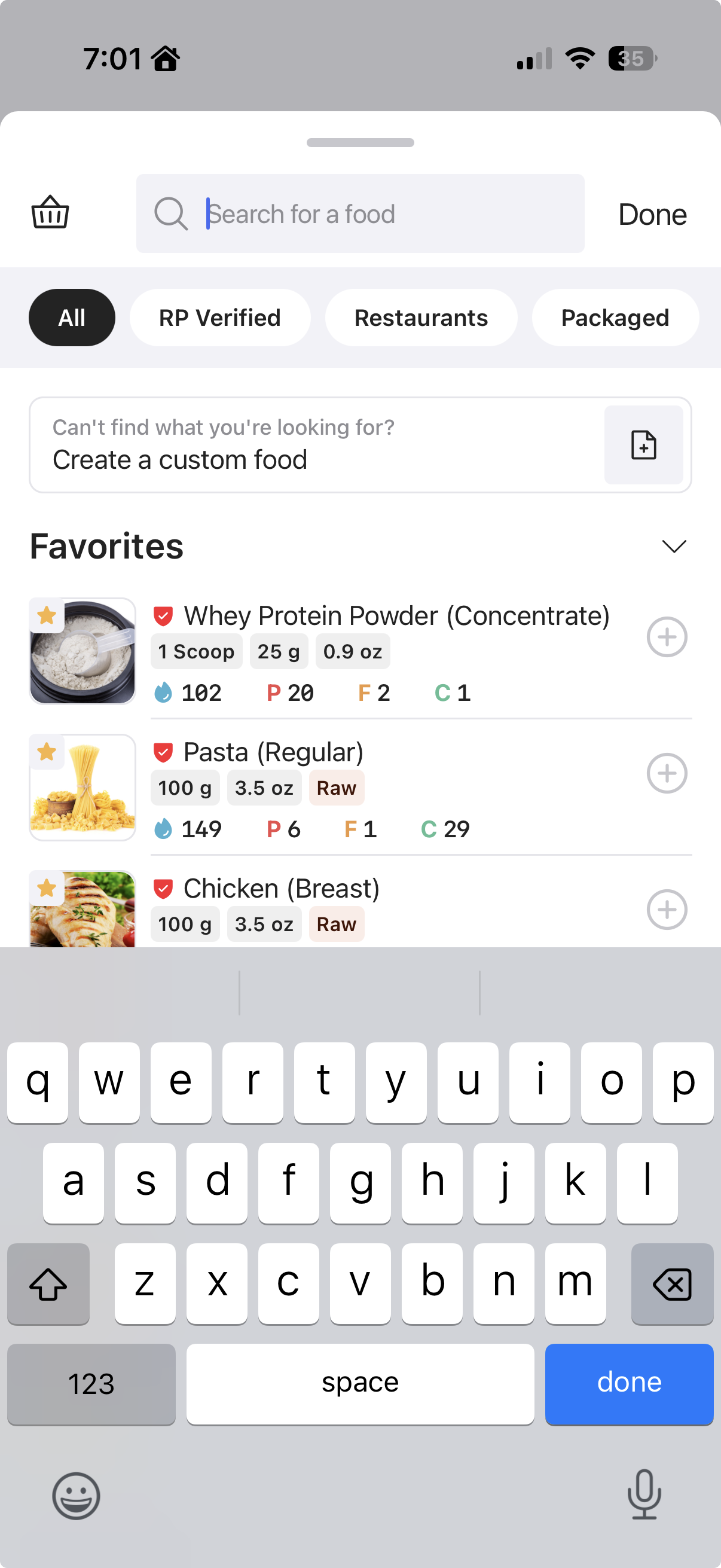
Task: Open the Whey Protein Powder (Concentrate) item
Action: [x=396, y=616]
